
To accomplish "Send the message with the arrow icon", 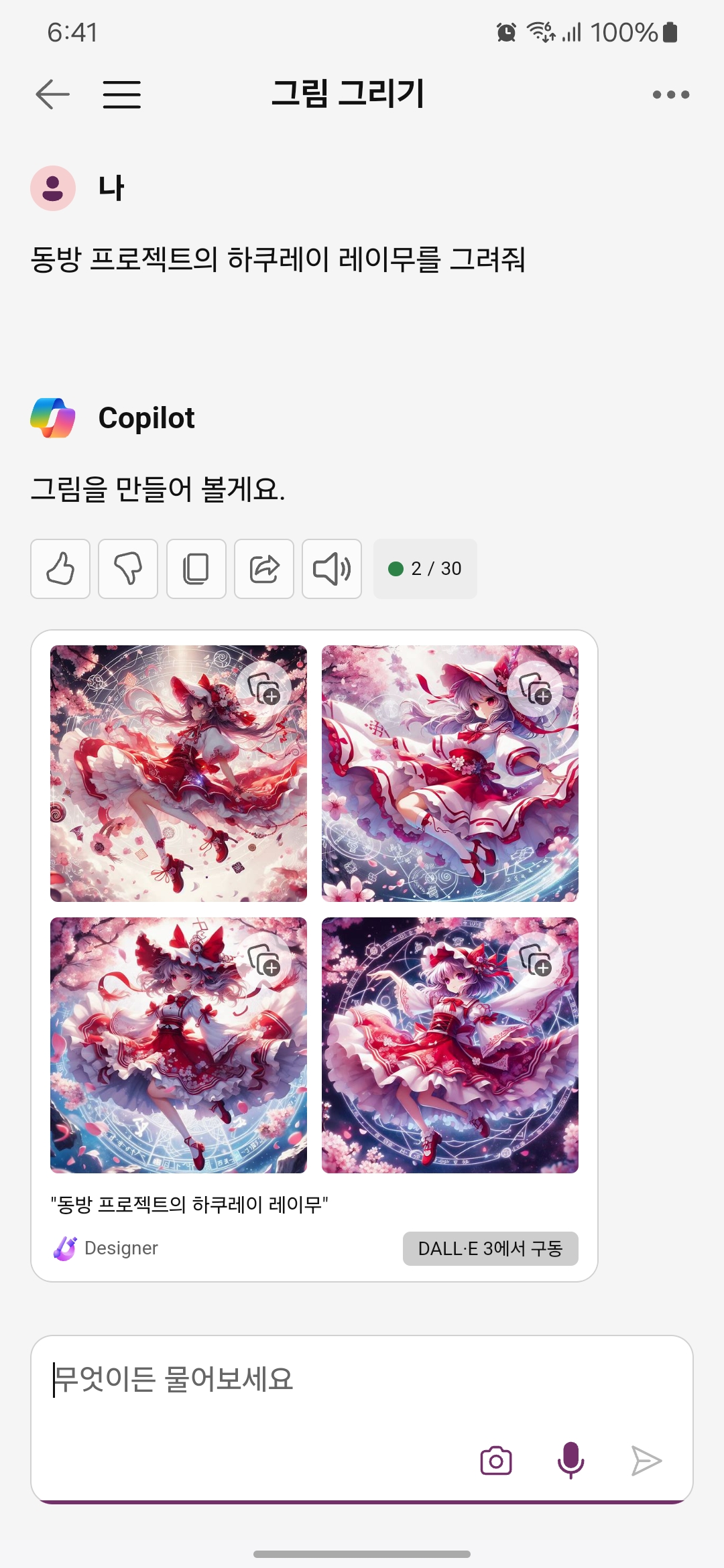I will click(646, 1461).
